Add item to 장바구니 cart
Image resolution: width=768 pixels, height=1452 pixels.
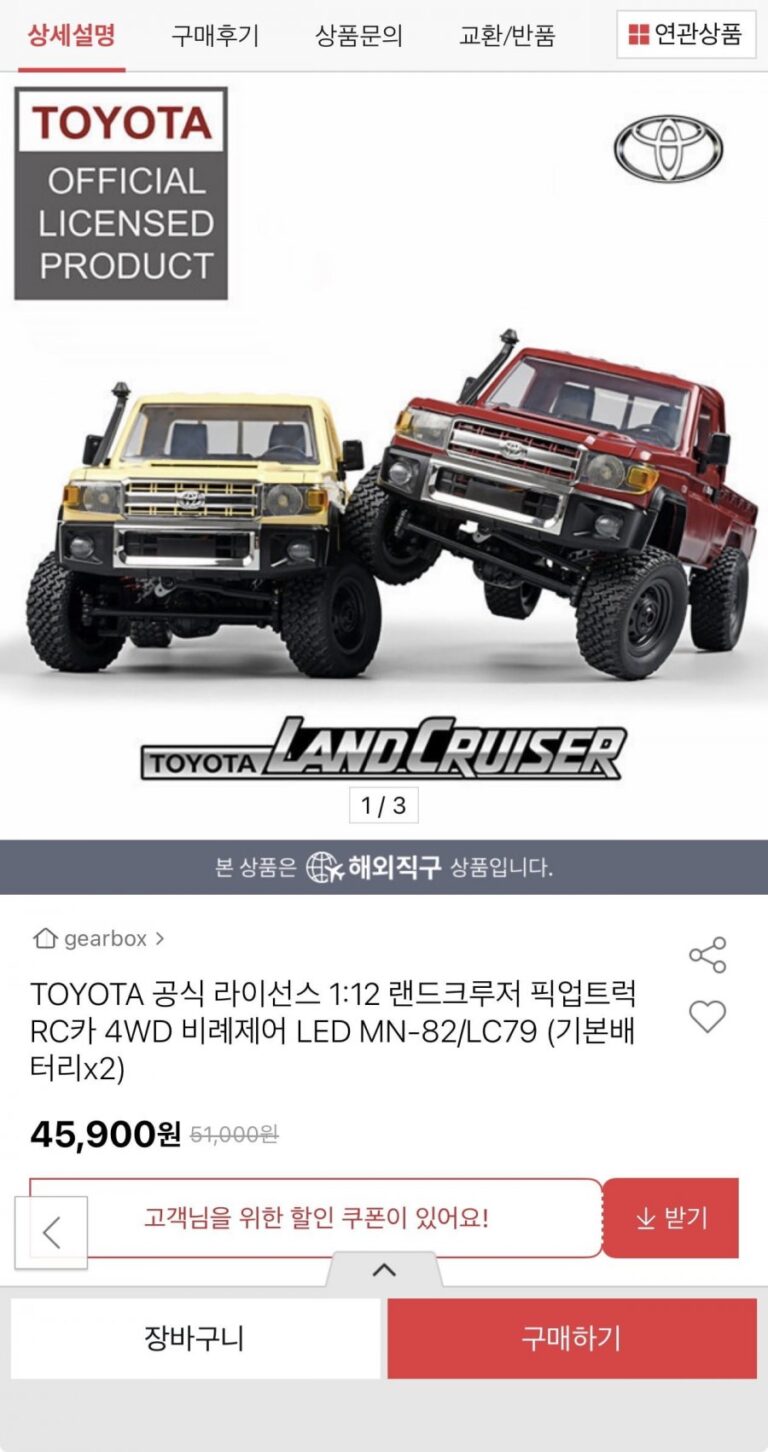(x=195, y=1338)
